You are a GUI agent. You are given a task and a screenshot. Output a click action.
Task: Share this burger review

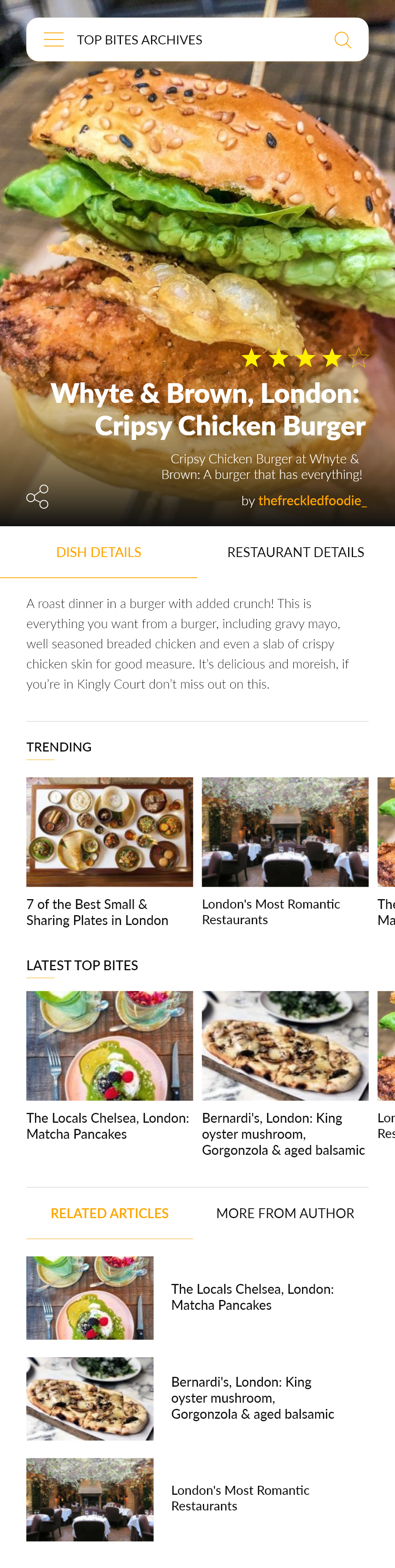[x=38, y=497]
